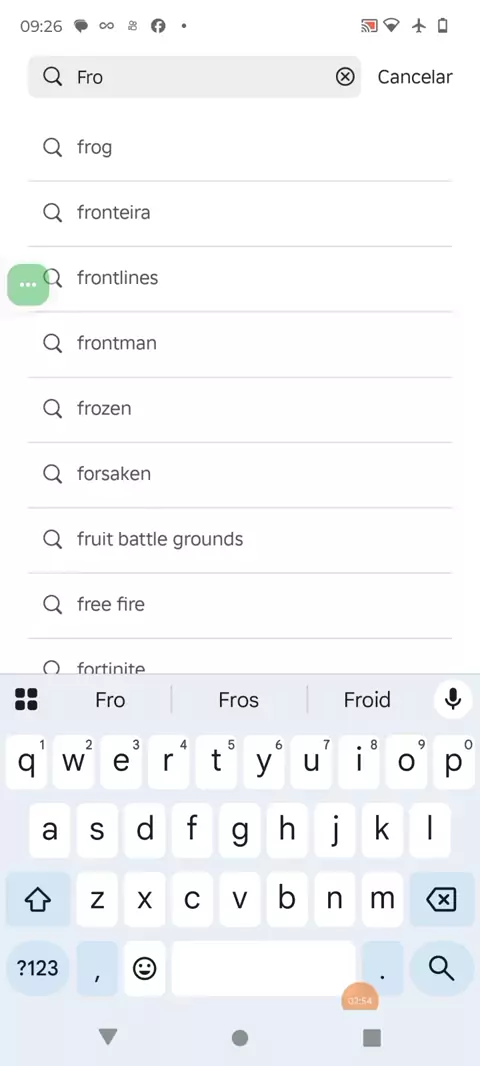Switch keyboard to ?123 symbols
The width and height of the screenshot is (480, 1066).
coord(37,968)
